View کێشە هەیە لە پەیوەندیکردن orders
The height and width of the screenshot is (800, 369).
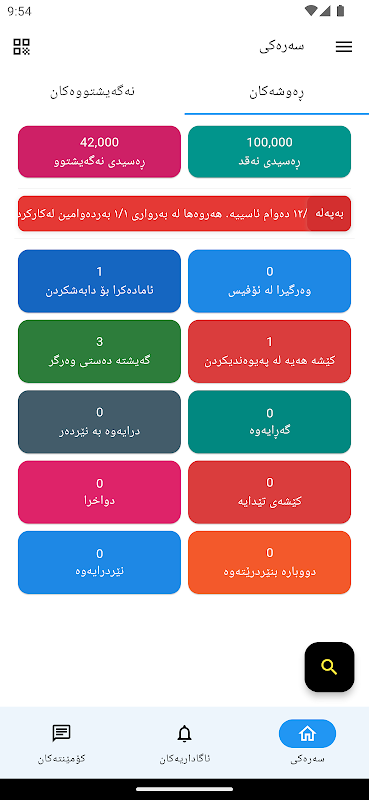point(269,352)
